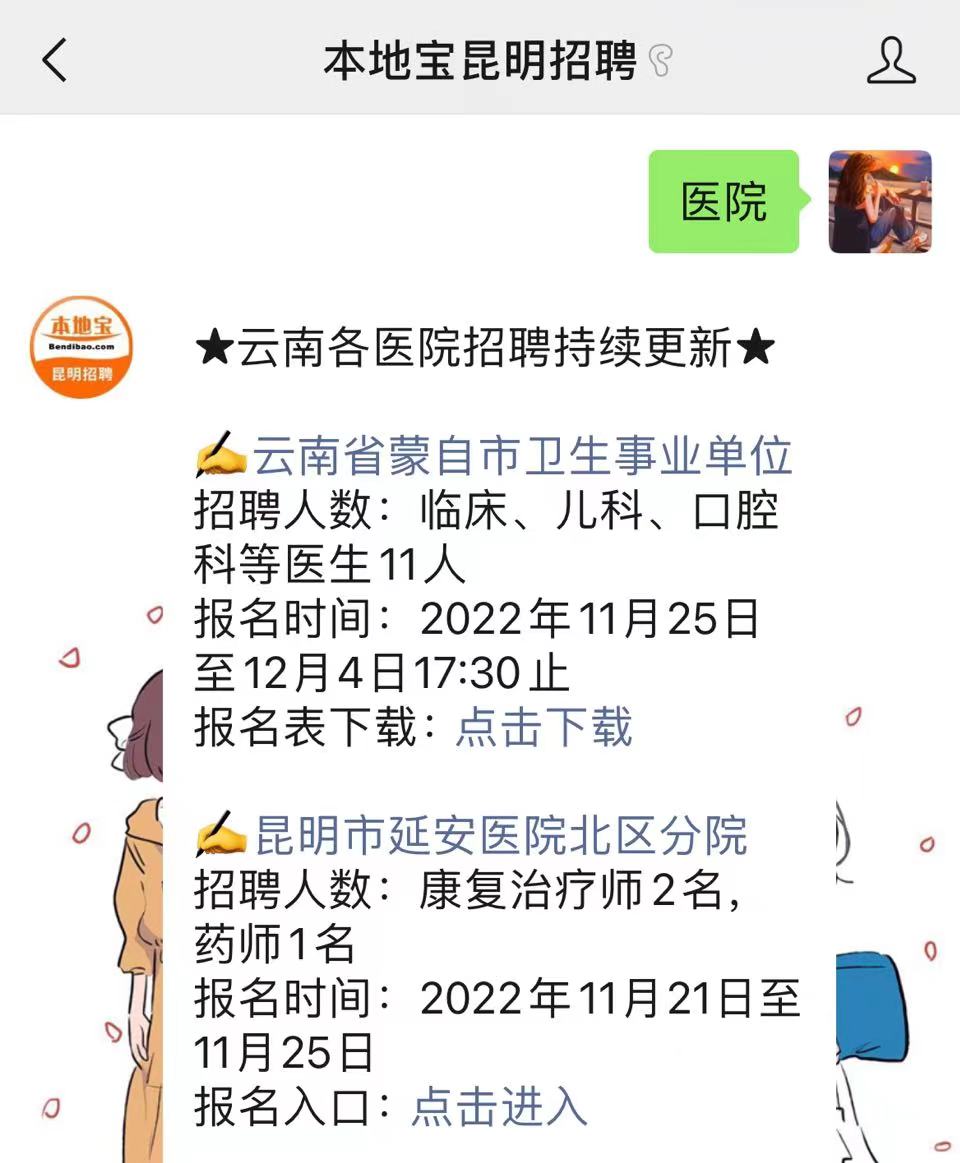Tap the 点击进入 link
Viewport: 960px width, 1163px height.
pyautogui.click(x=499, y=1106)
